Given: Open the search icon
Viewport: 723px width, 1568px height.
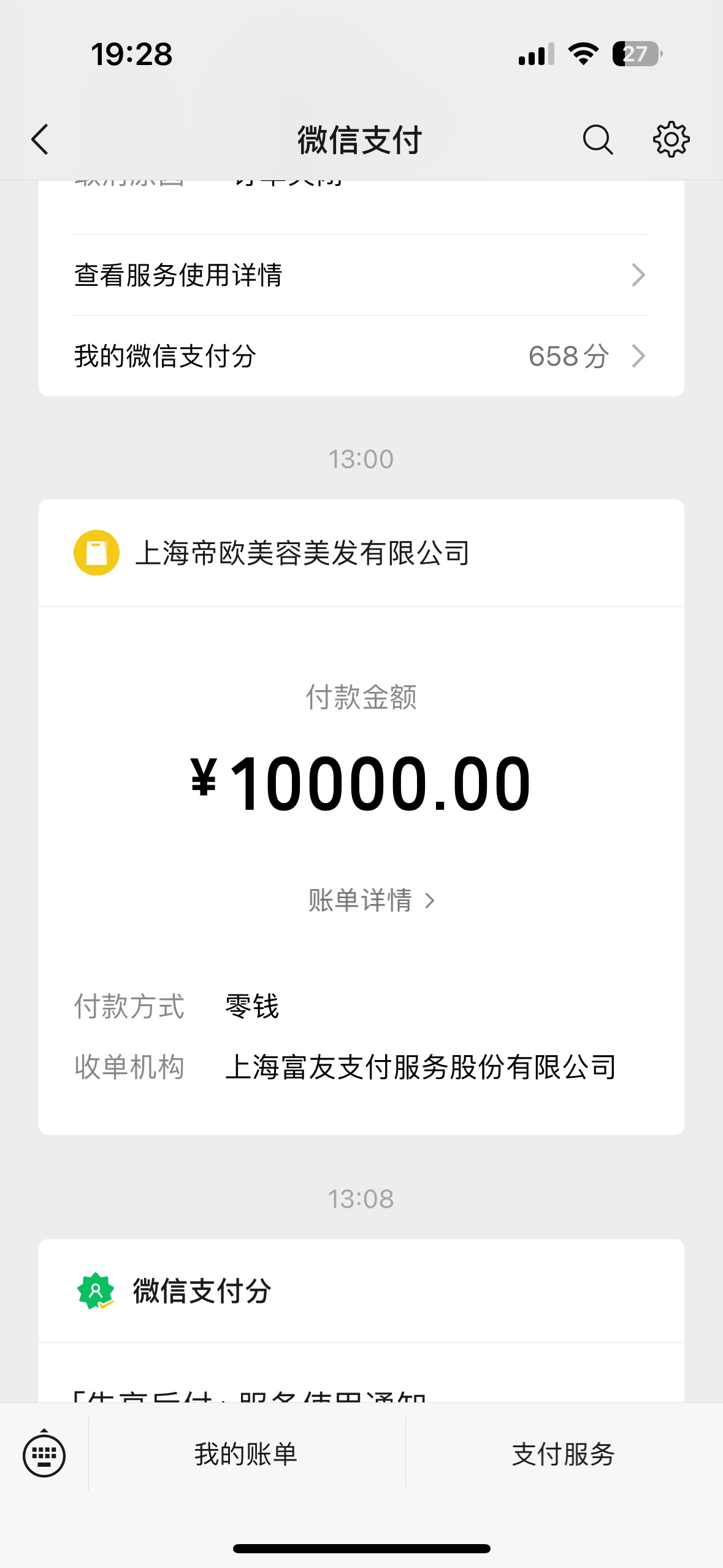Looking at the screenshot, I should click(598, 139).
